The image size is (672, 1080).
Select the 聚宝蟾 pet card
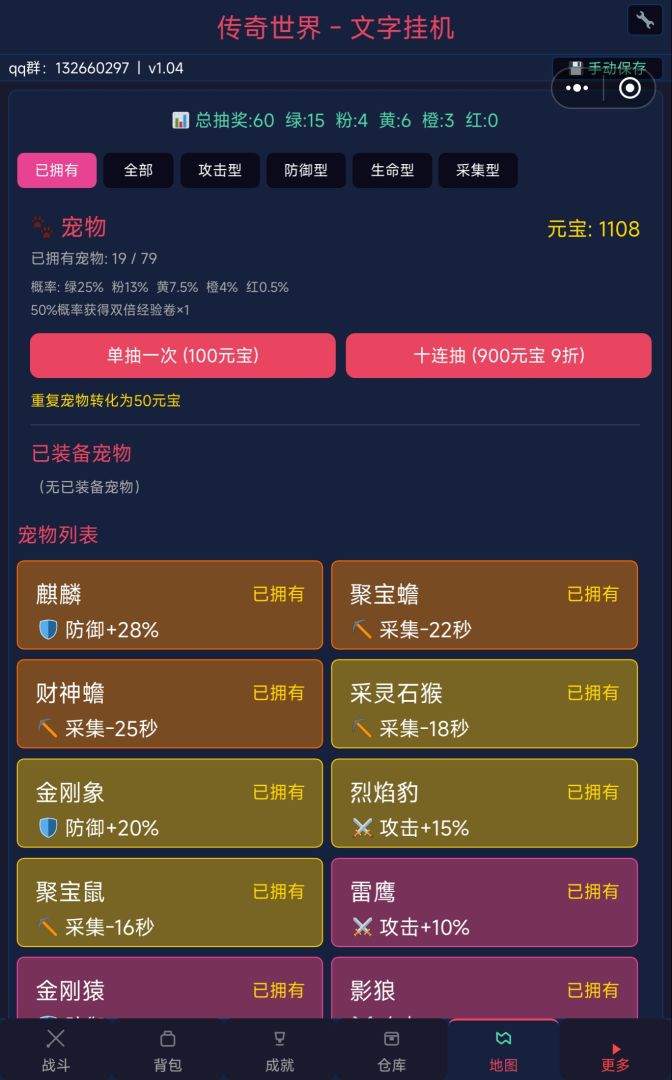click(485, 605)
